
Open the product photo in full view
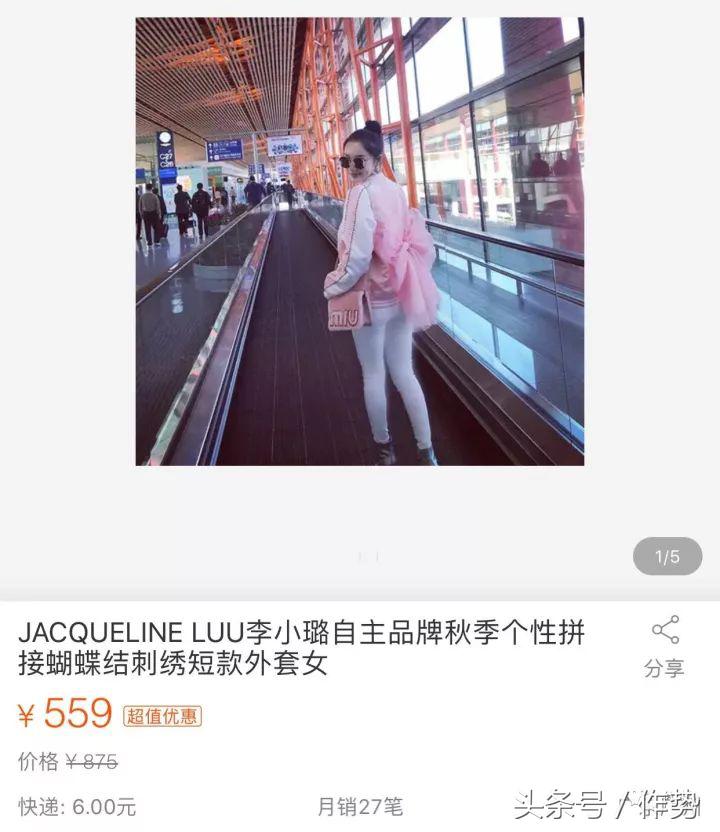(x=359, y=242)
